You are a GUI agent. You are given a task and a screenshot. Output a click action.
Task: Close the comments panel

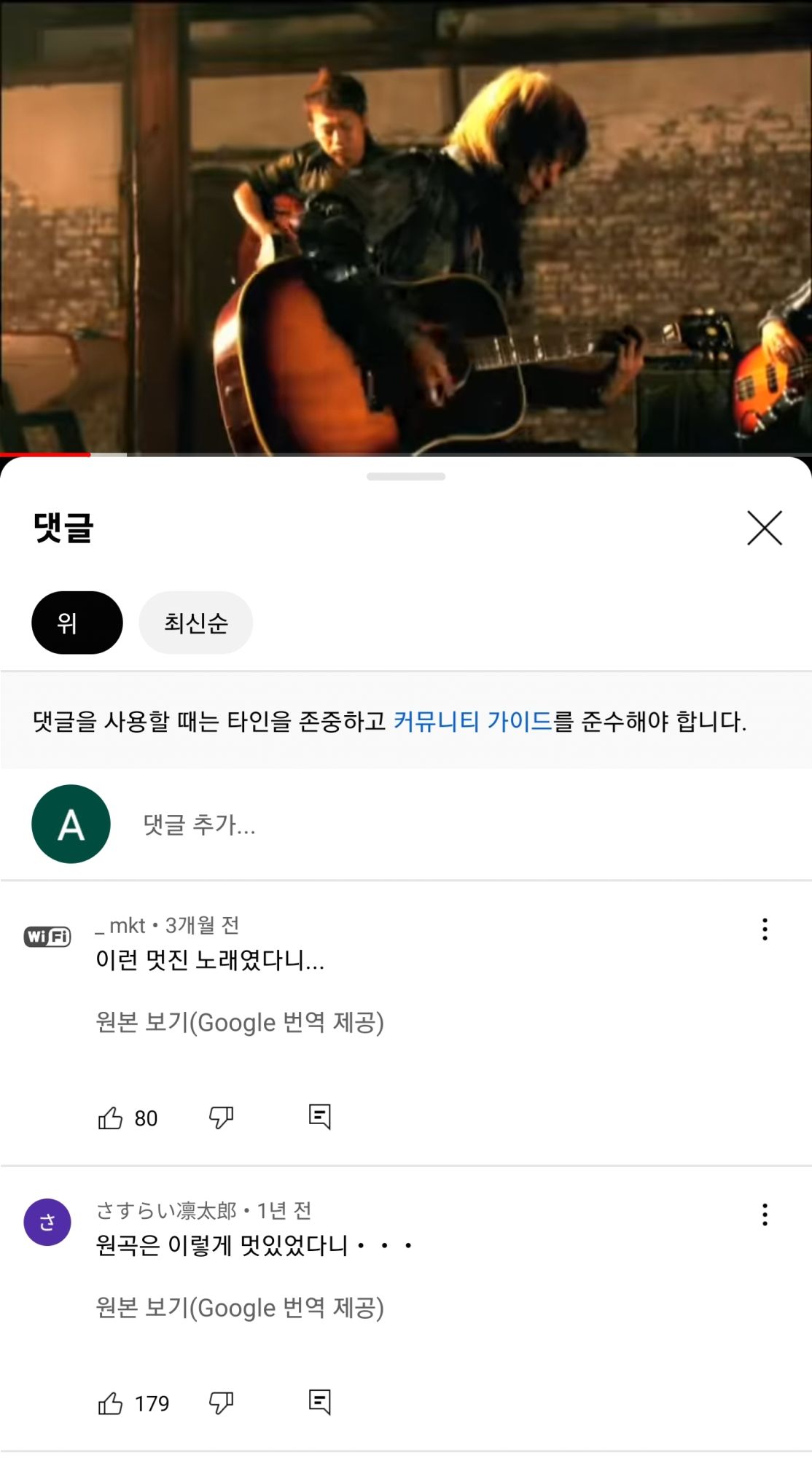tap(764, 528)
